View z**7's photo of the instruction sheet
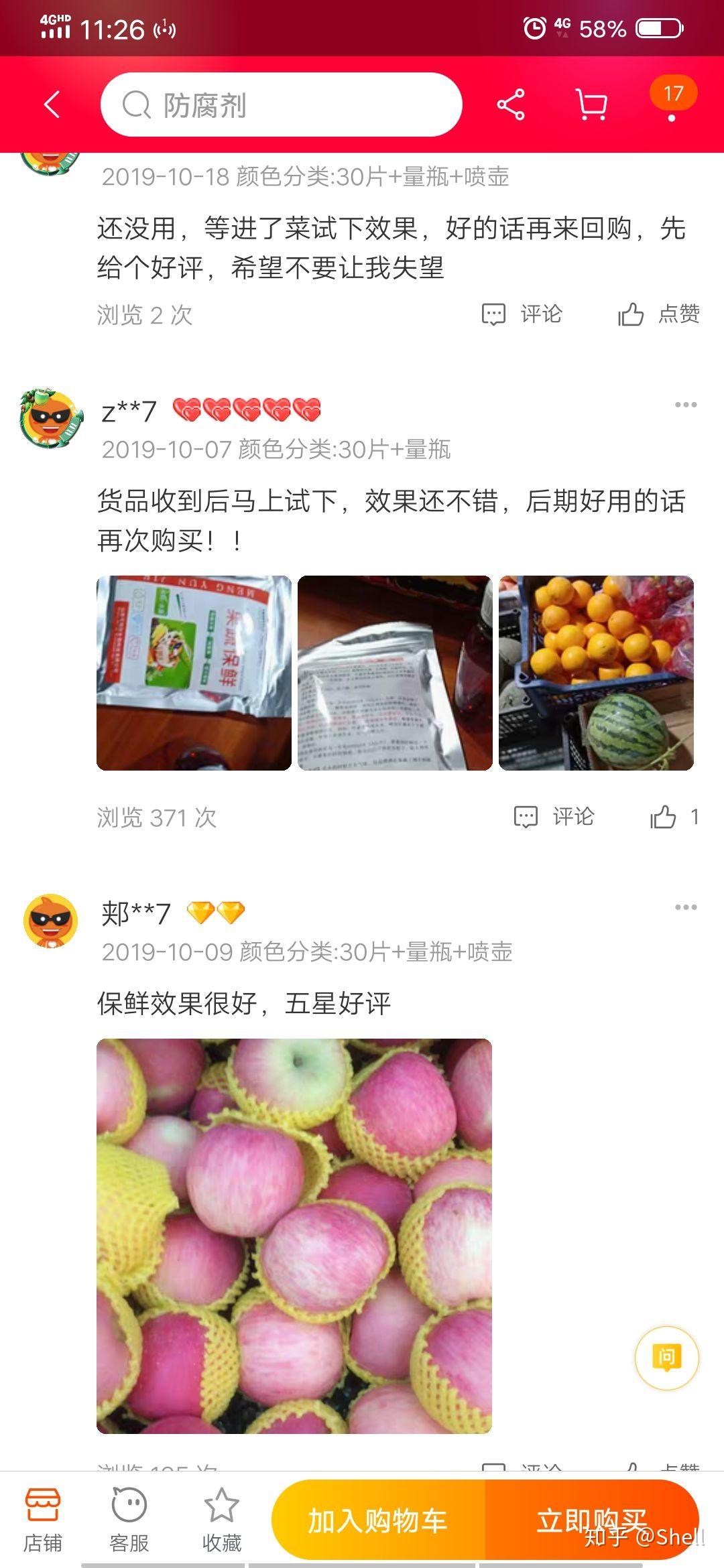The image size is (724, 1568). (x=395, y=673)
